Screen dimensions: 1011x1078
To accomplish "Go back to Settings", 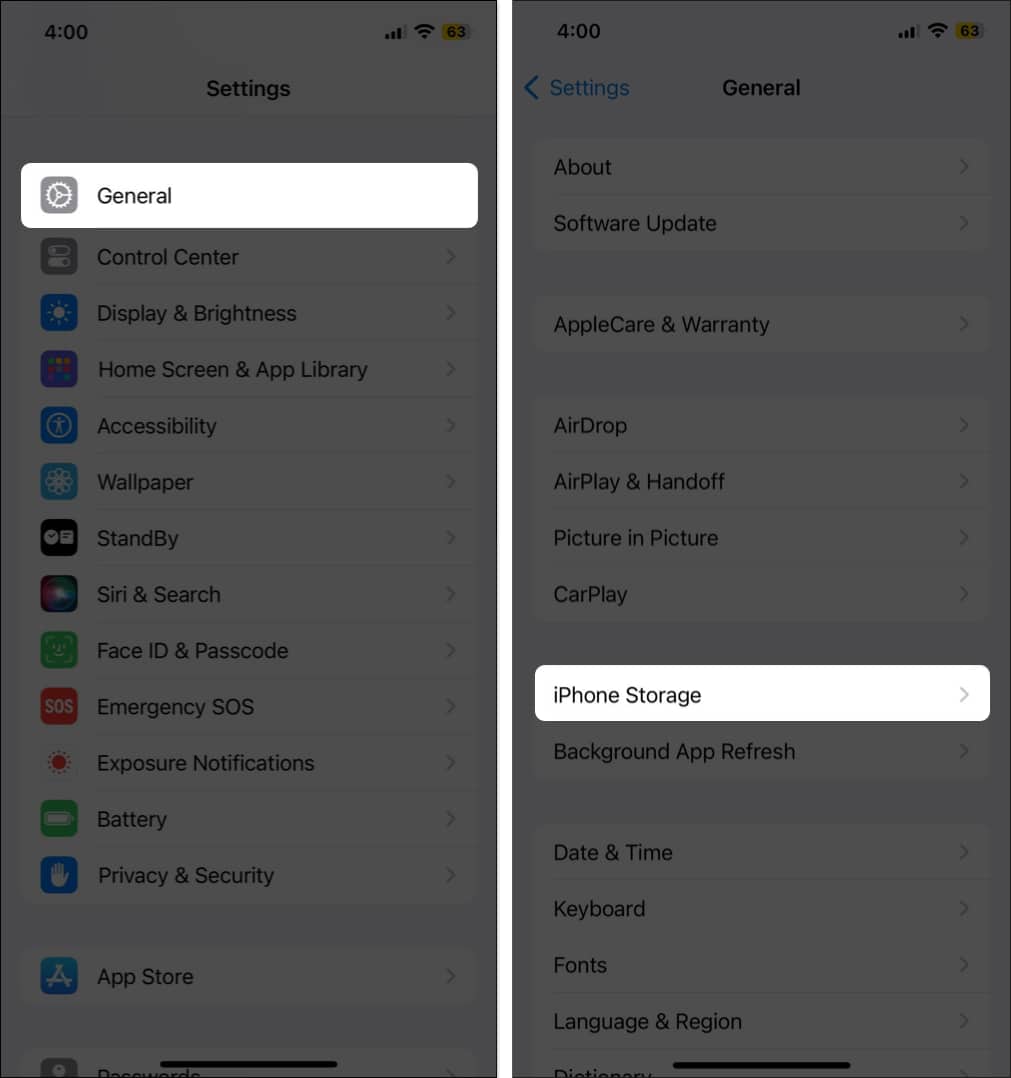I will tap(577, 88).
